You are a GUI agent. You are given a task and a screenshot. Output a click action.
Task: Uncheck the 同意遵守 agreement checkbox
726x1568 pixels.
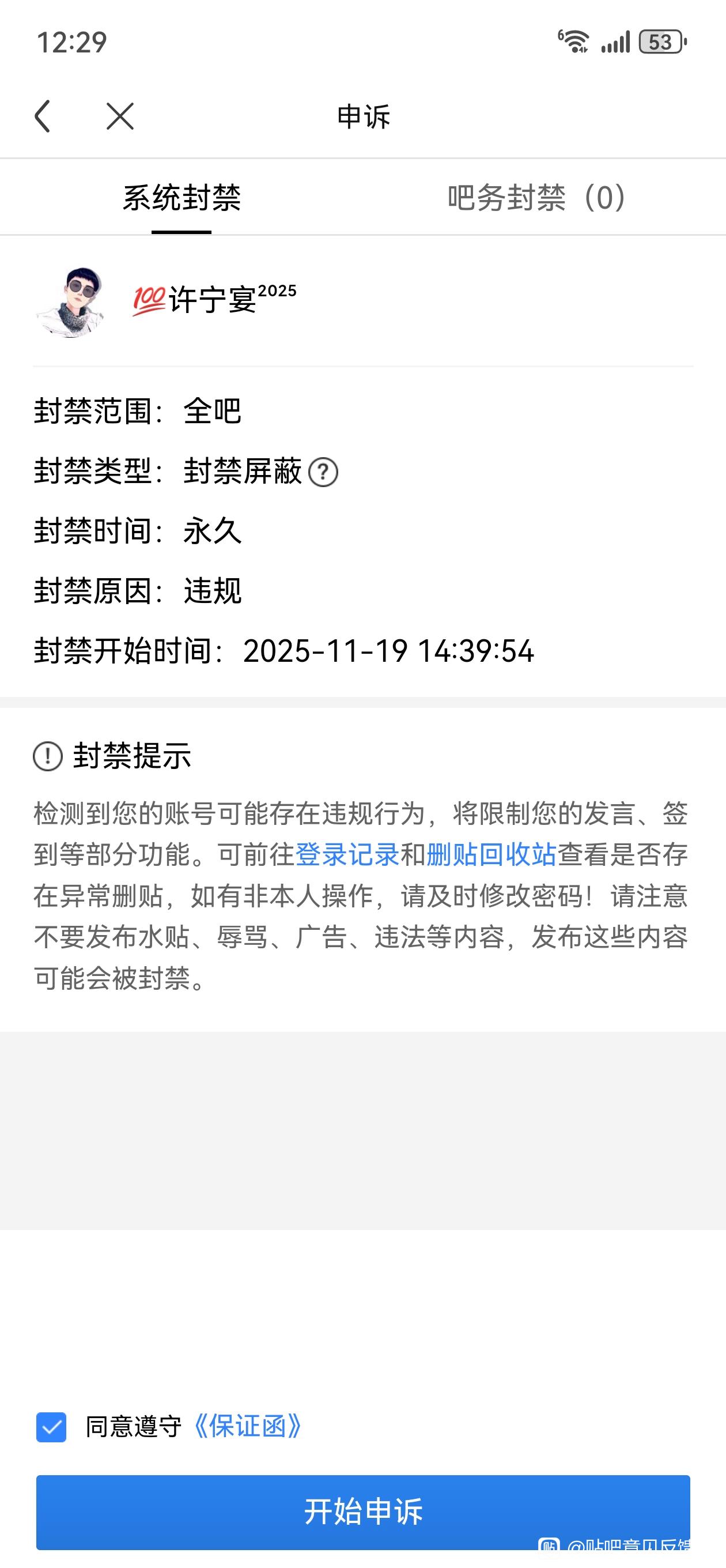pos(52,1427)
